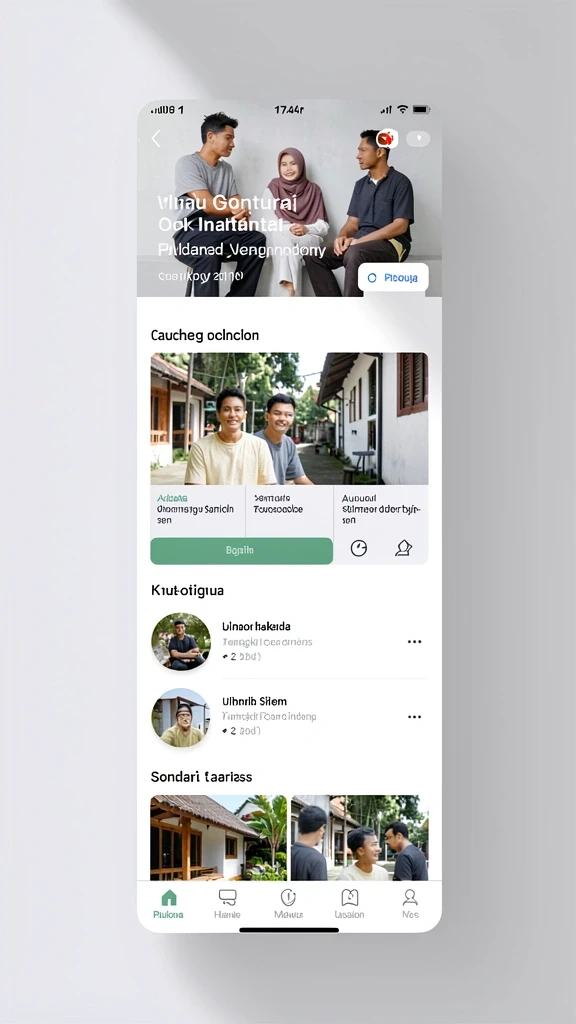The height and width of the screenshot is (1024, 576).
Task: Open more options for Ulhnrib Sliem
Action: pos(414,716)
